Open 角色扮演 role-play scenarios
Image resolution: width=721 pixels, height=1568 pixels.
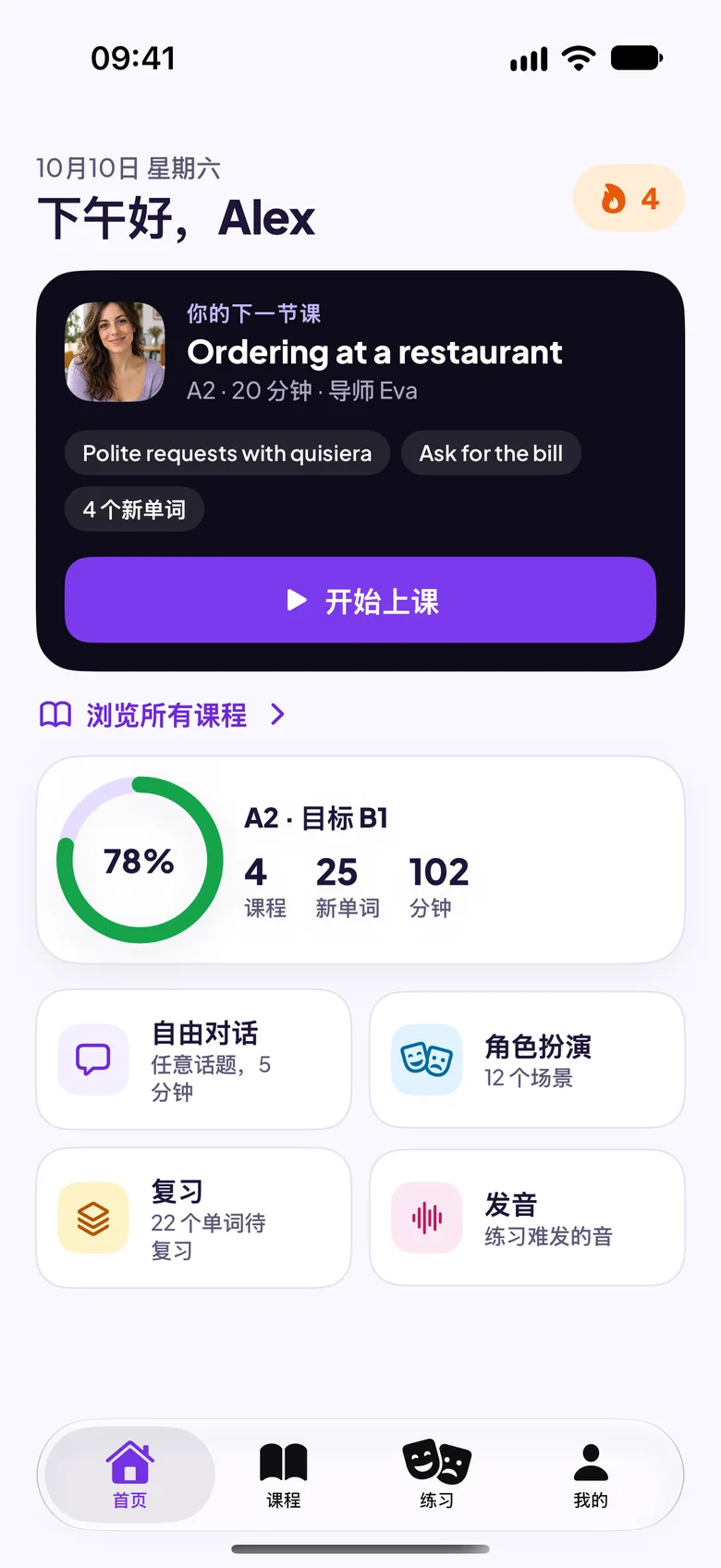[x=527, y=1060]
